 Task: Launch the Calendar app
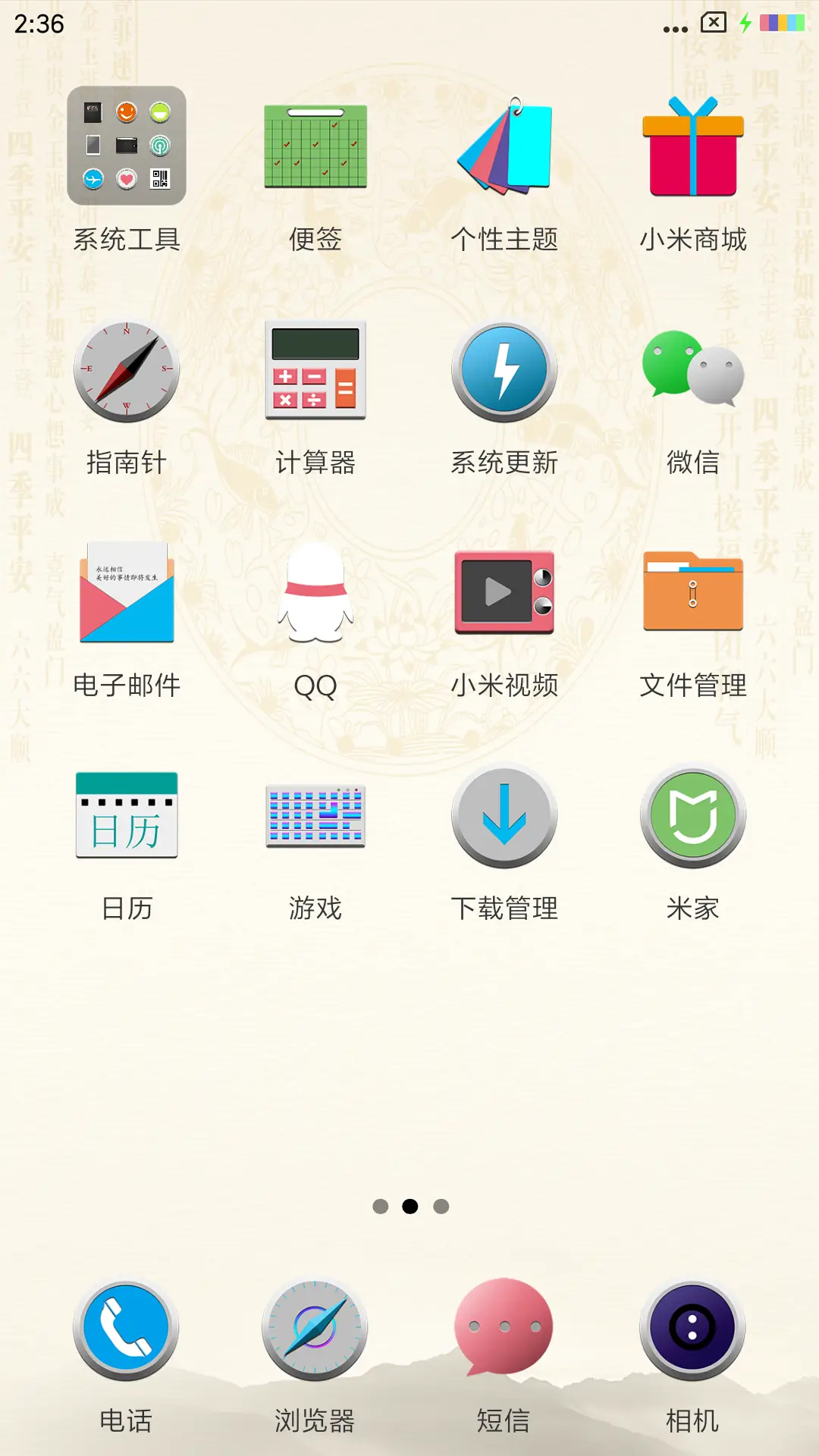(x=126, y=815)
